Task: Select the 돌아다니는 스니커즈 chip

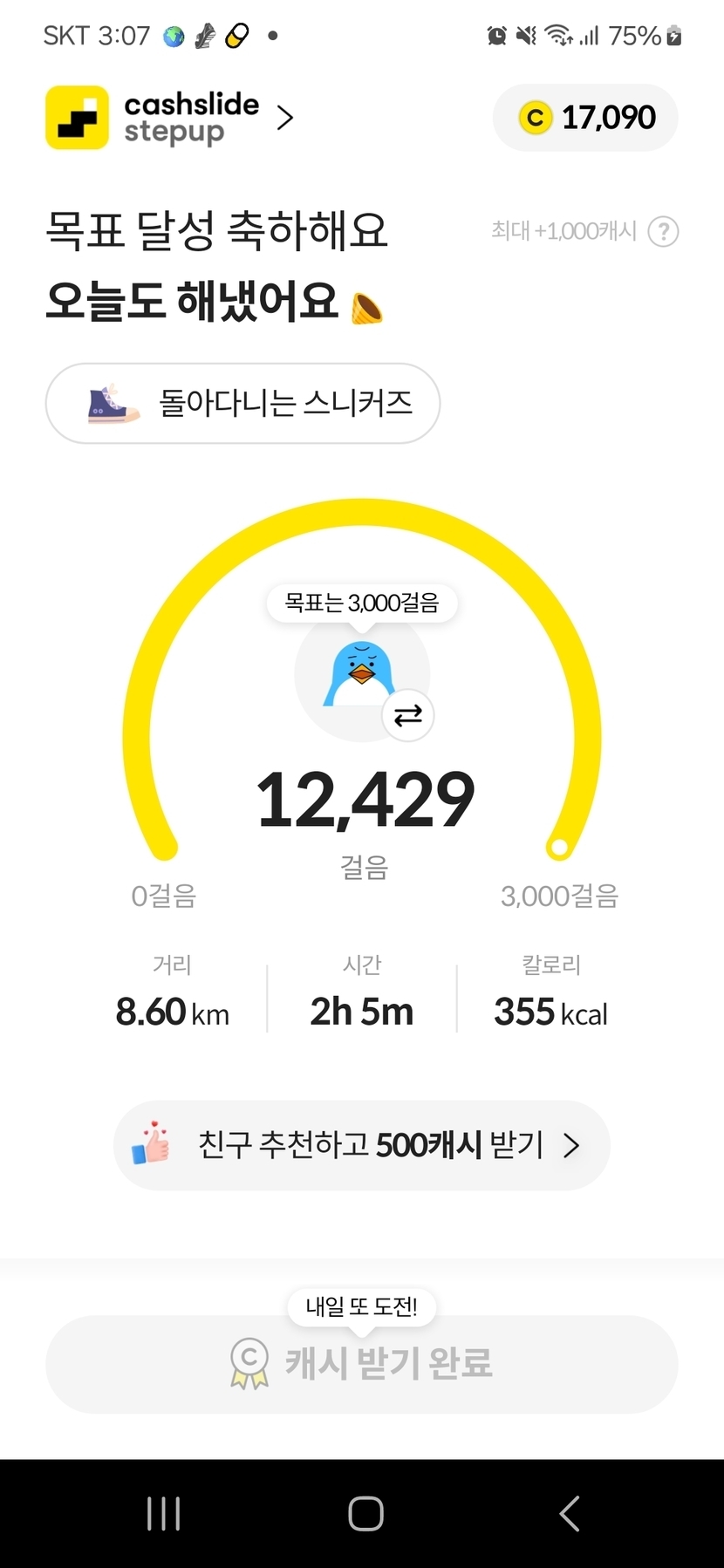Action: [242, 404]
